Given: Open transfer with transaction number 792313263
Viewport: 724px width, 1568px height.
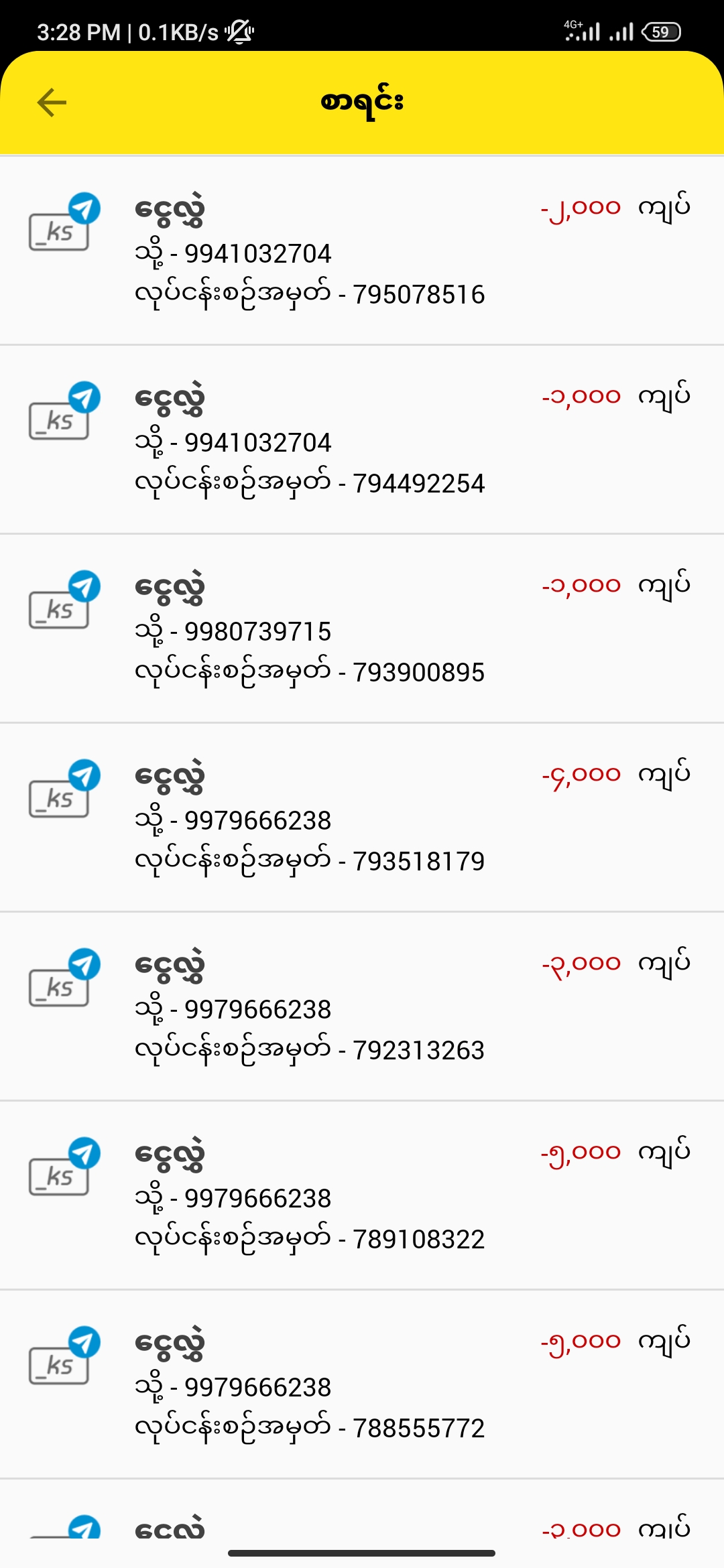Looking at the screenshot, I should coord(362,1007).
